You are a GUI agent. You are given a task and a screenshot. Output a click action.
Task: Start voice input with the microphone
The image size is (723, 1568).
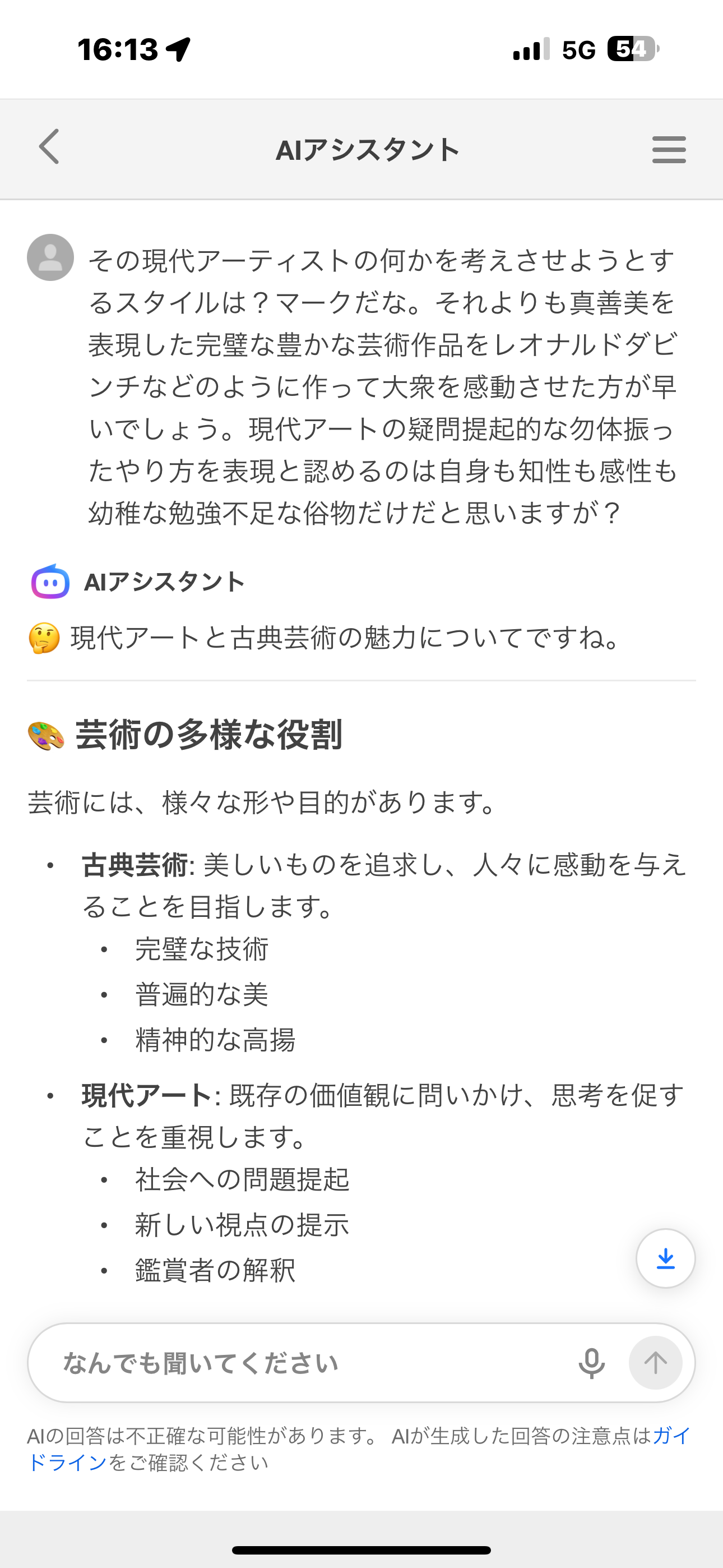point(591,1363)
